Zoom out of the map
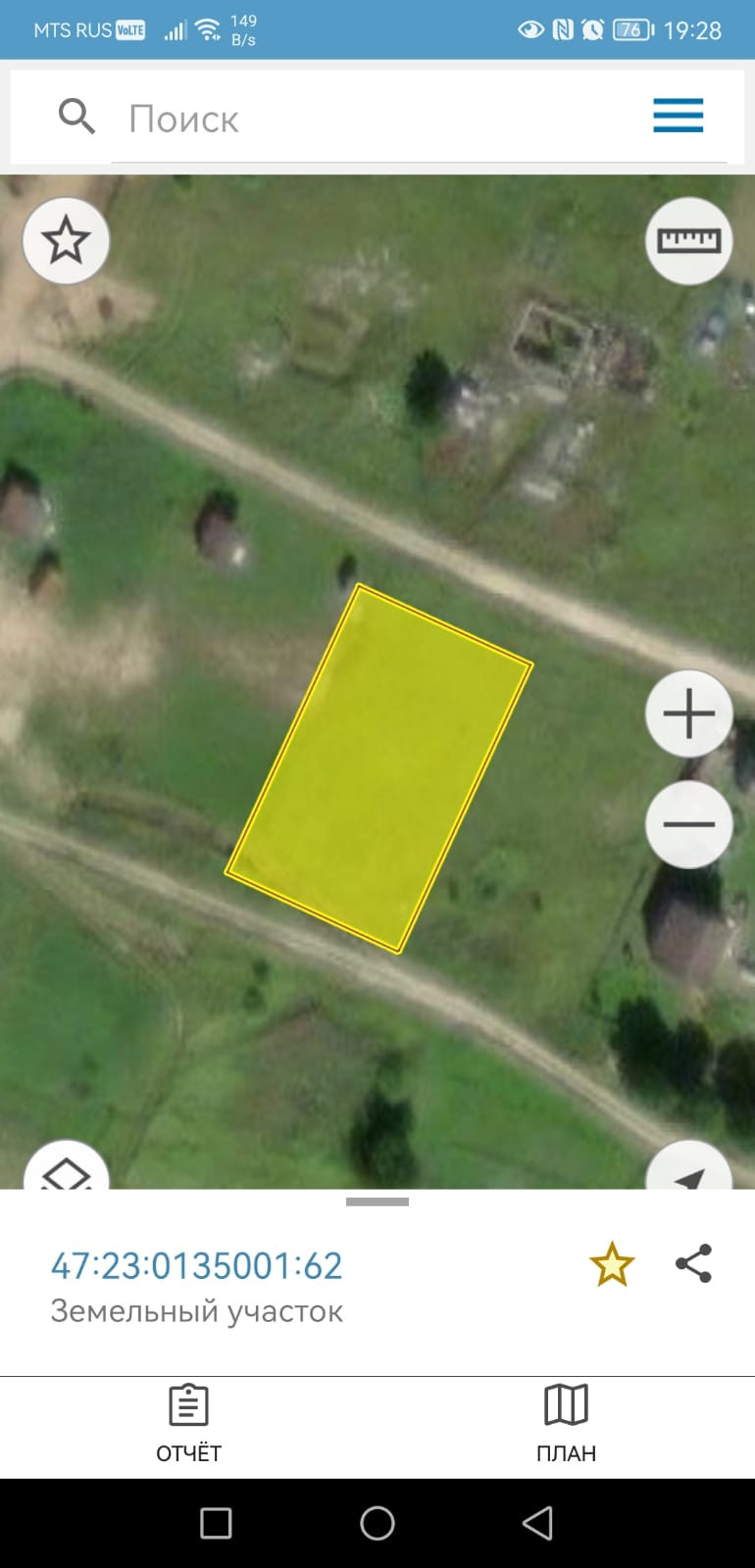755x1568 pixels. [x=688, y=824]
